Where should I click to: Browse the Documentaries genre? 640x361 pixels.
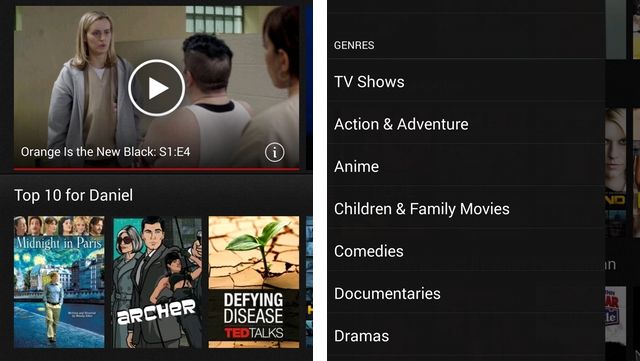(x=466, y=294)
